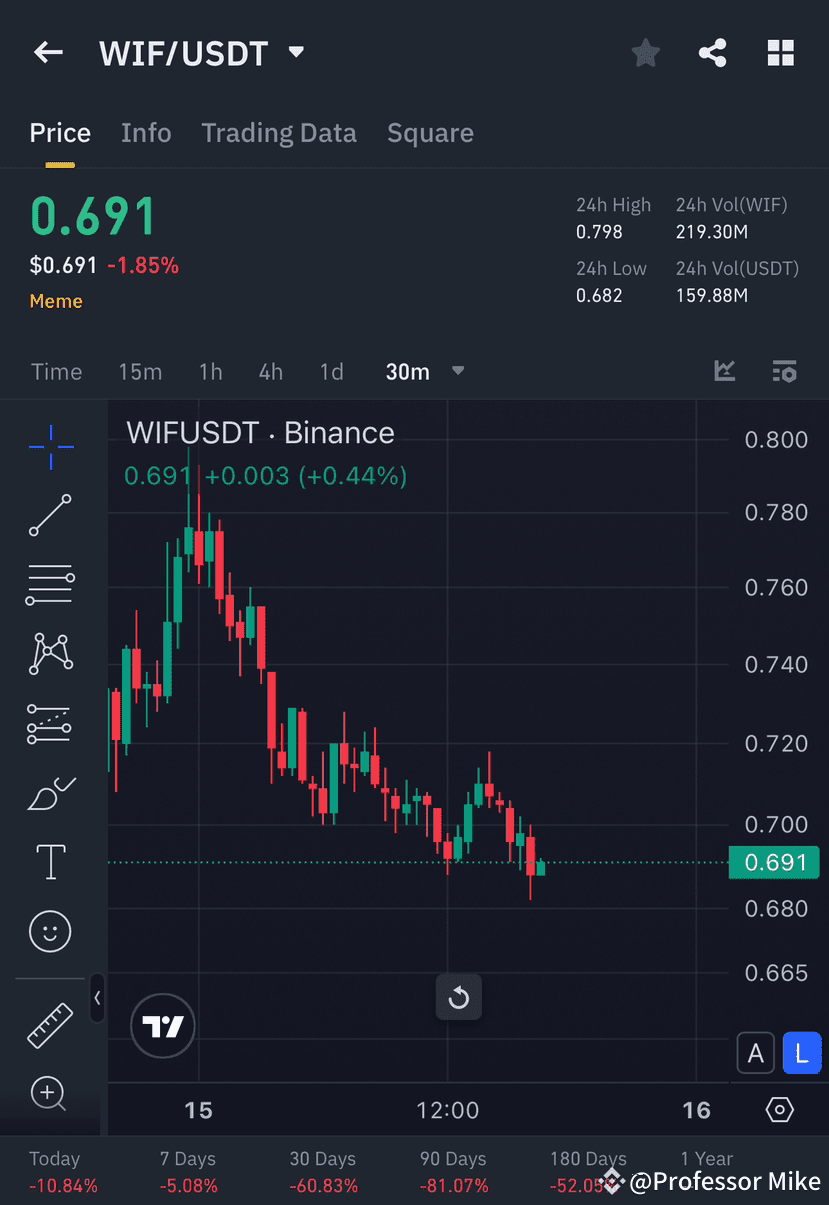Switch to the Trading Data tab

point(279,132)
